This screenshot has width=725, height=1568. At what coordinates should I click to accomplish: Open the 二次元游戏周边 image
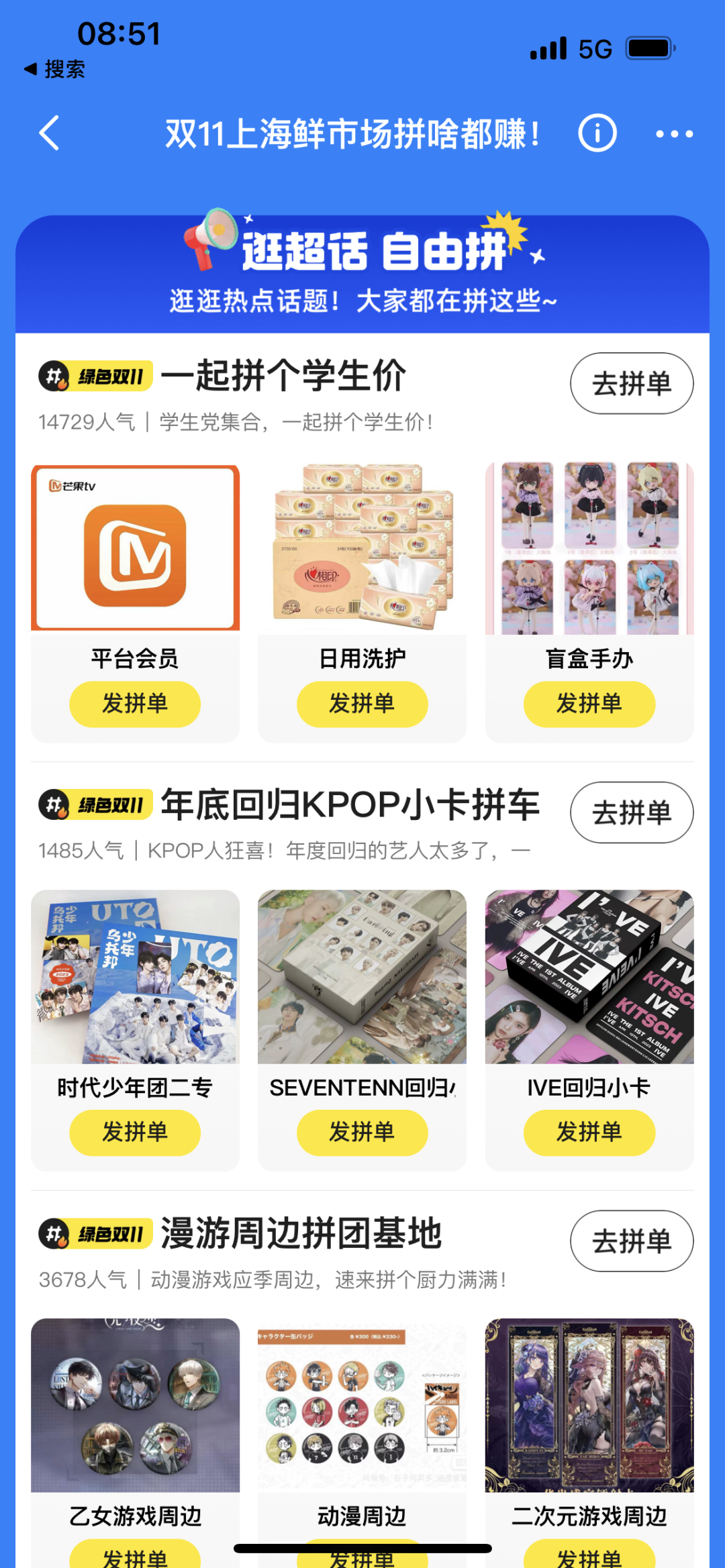coord(589,1405)
